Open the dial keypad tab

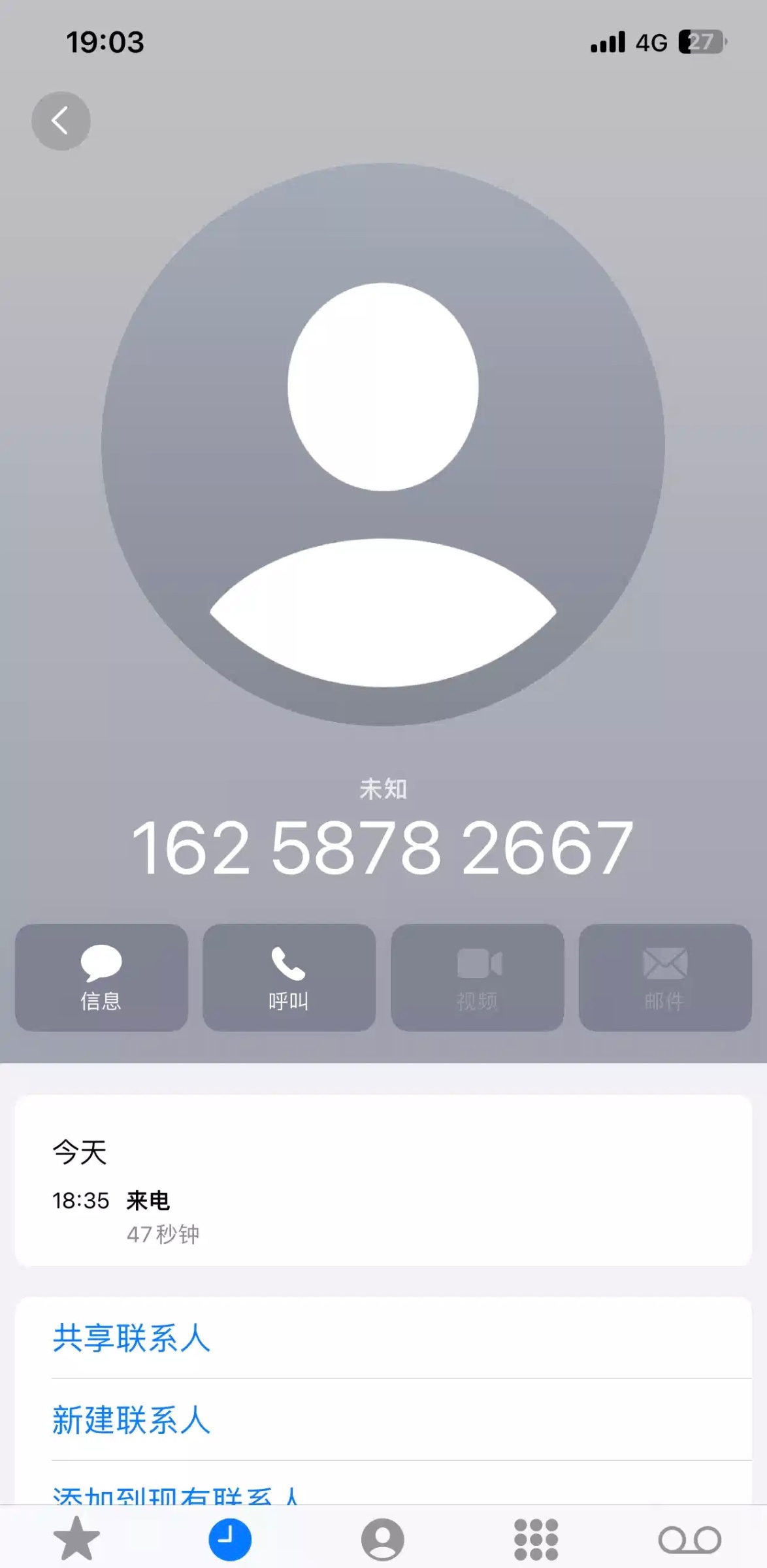pos(536,1539)
